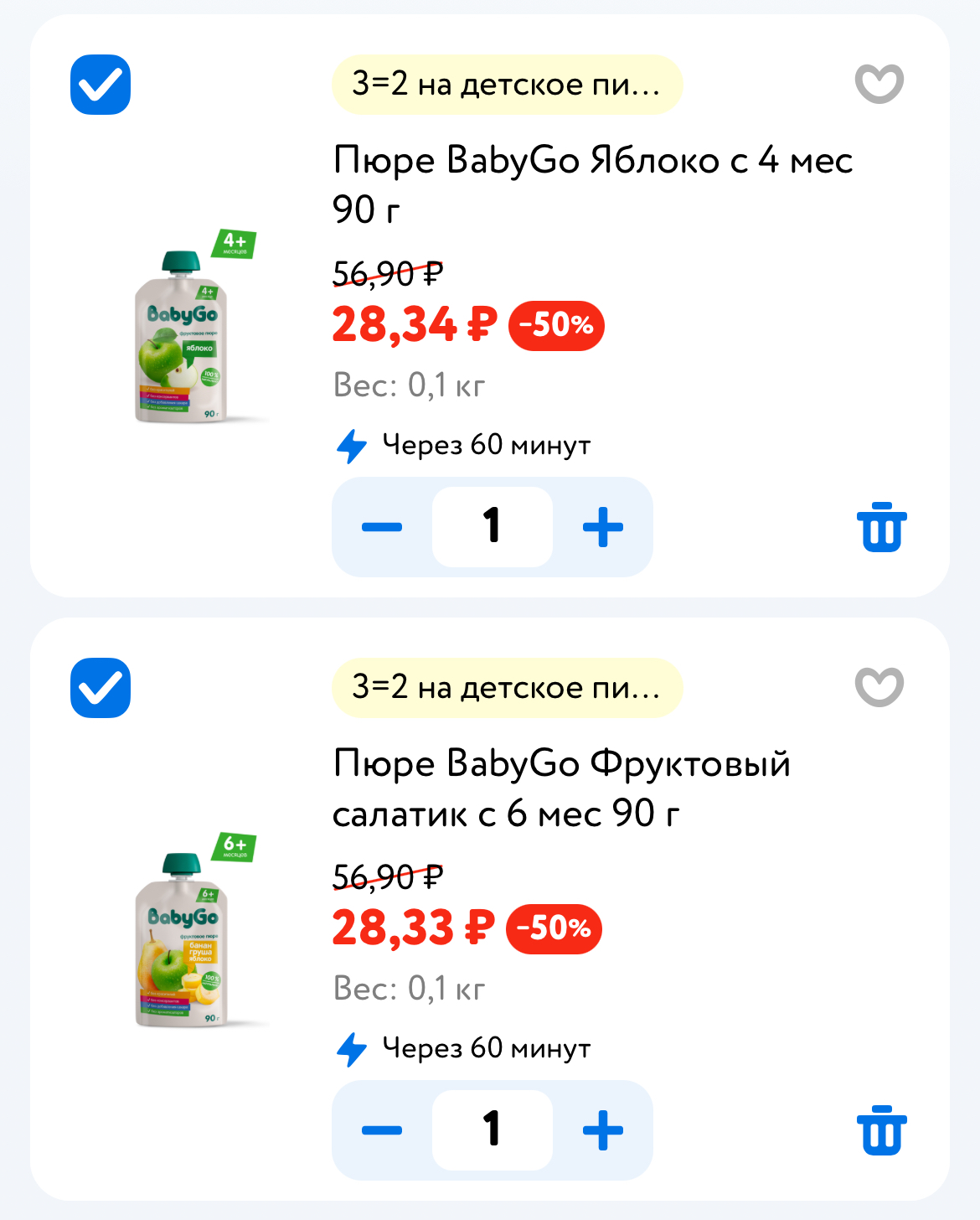Increase quantity of Пюре BabyGo Яблоко
The image size is (980, 1220).
603,527
